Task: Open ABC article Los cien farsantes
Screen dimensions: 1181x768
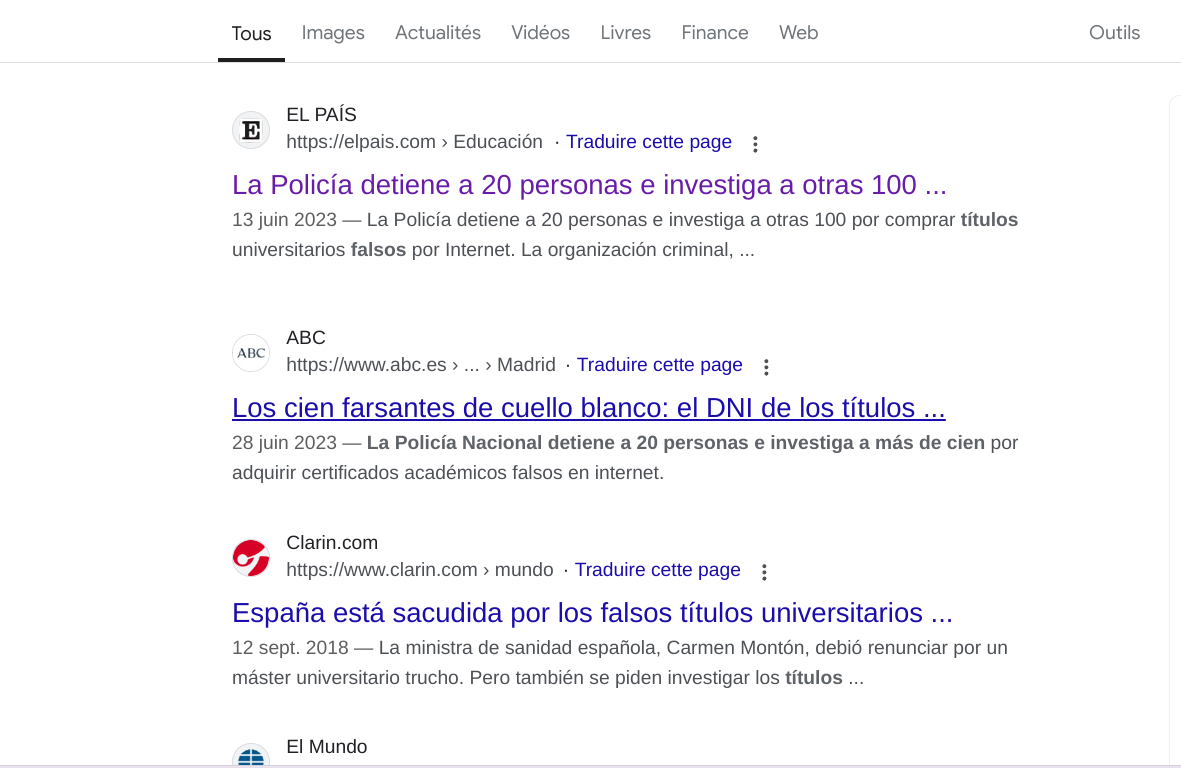Action: point(588,408)
